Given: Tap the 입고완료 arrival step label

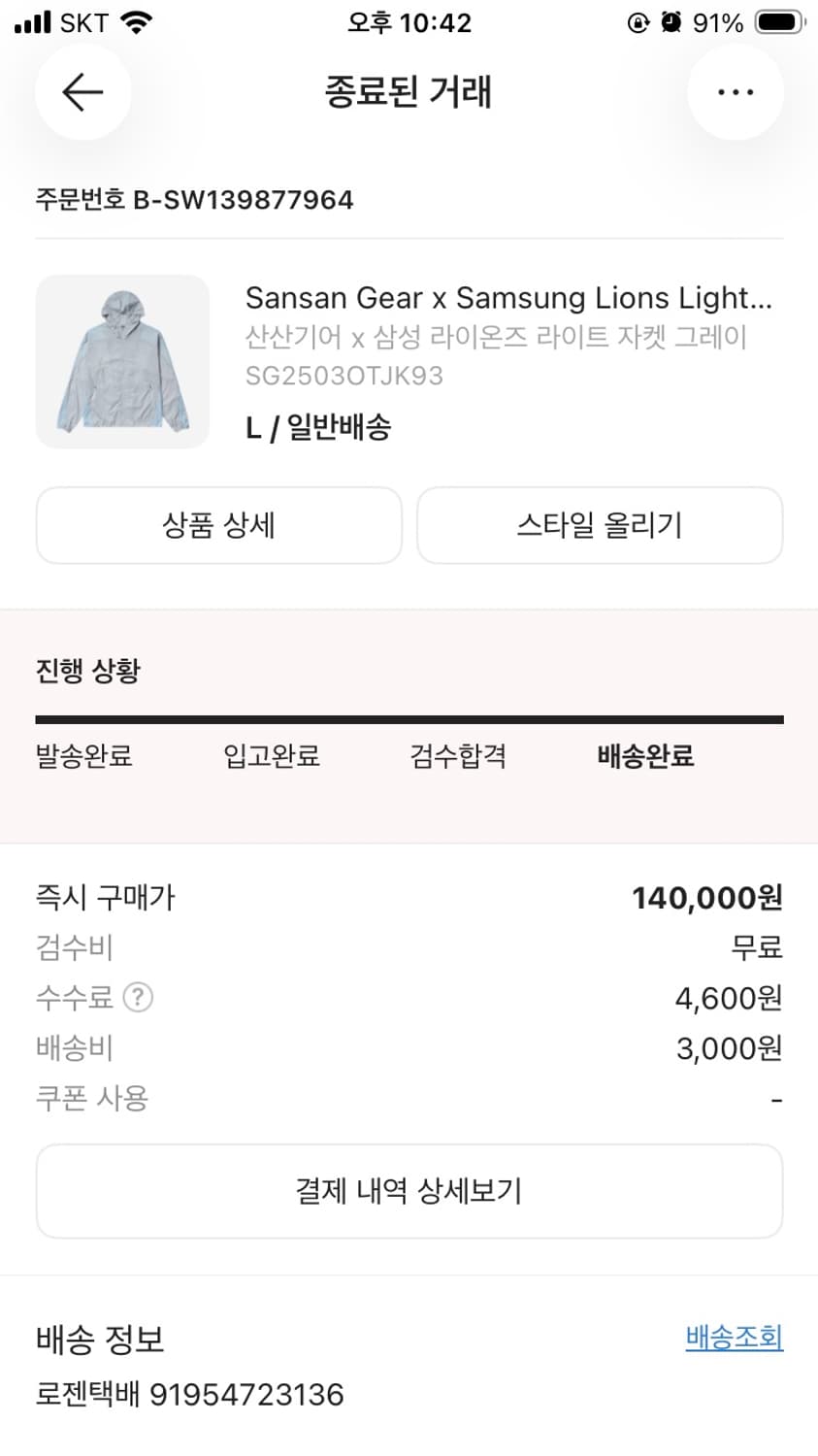Looking at the screenshot, I should 272,756.
